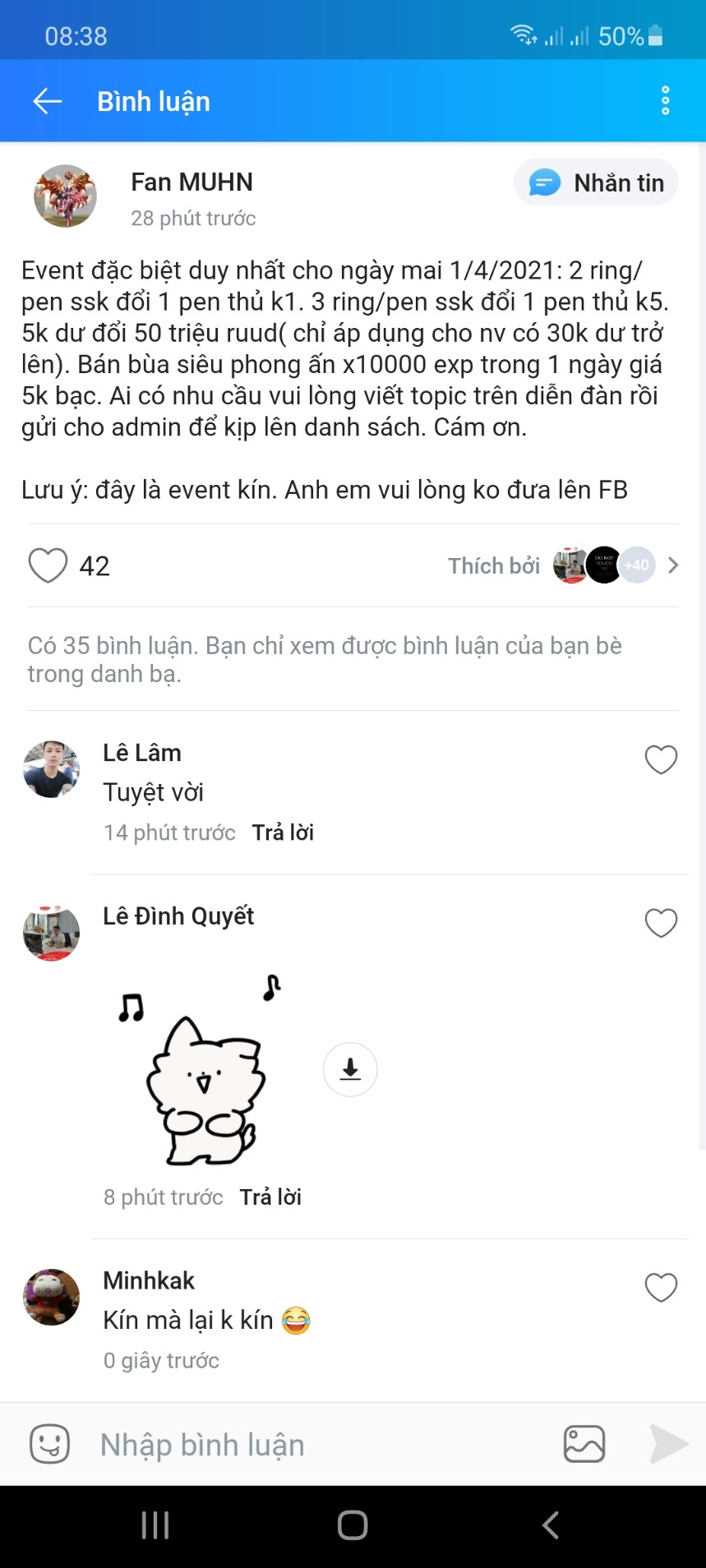706x1568 pixels.
Task: Tap the system home button
Action: click(353, 1525)
